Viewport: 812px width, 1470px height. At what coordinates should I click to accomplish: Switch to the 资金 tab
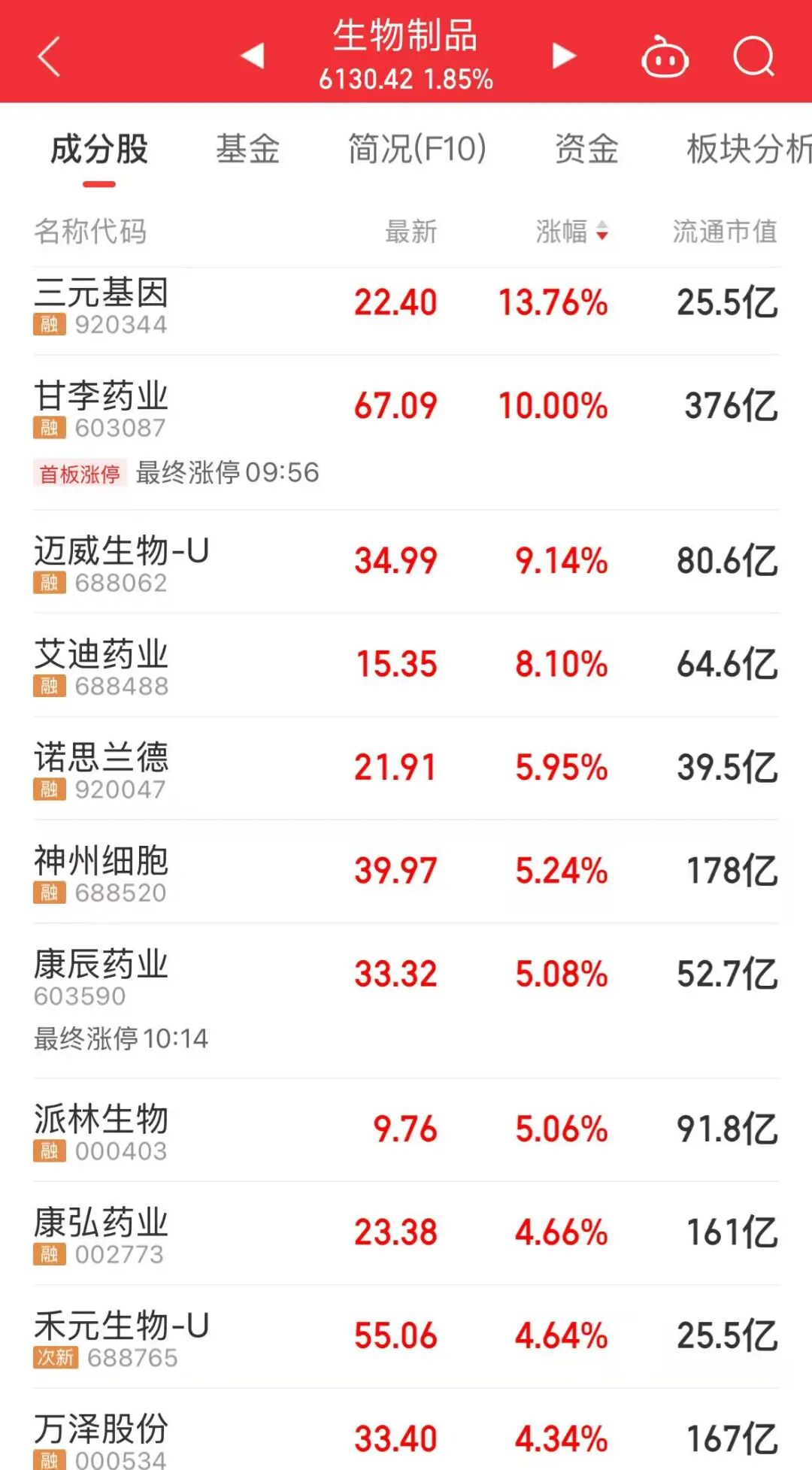(586, 149)
